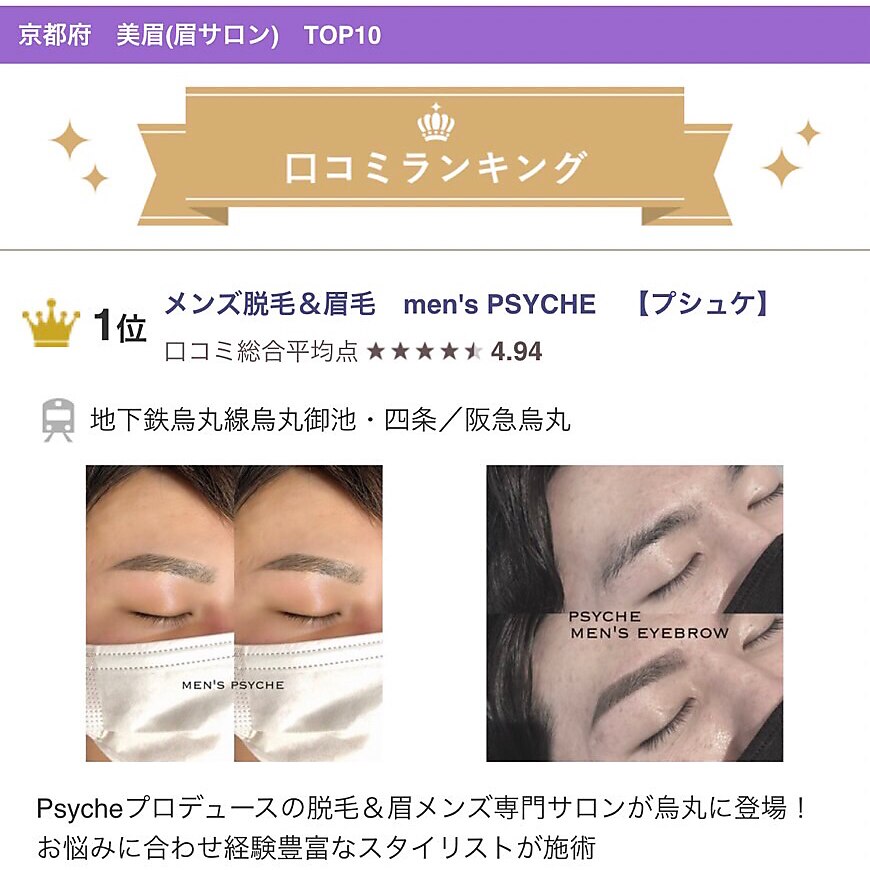View the photo with the white mask
This screenshot has height=870, width=870.
coord(234,613)
